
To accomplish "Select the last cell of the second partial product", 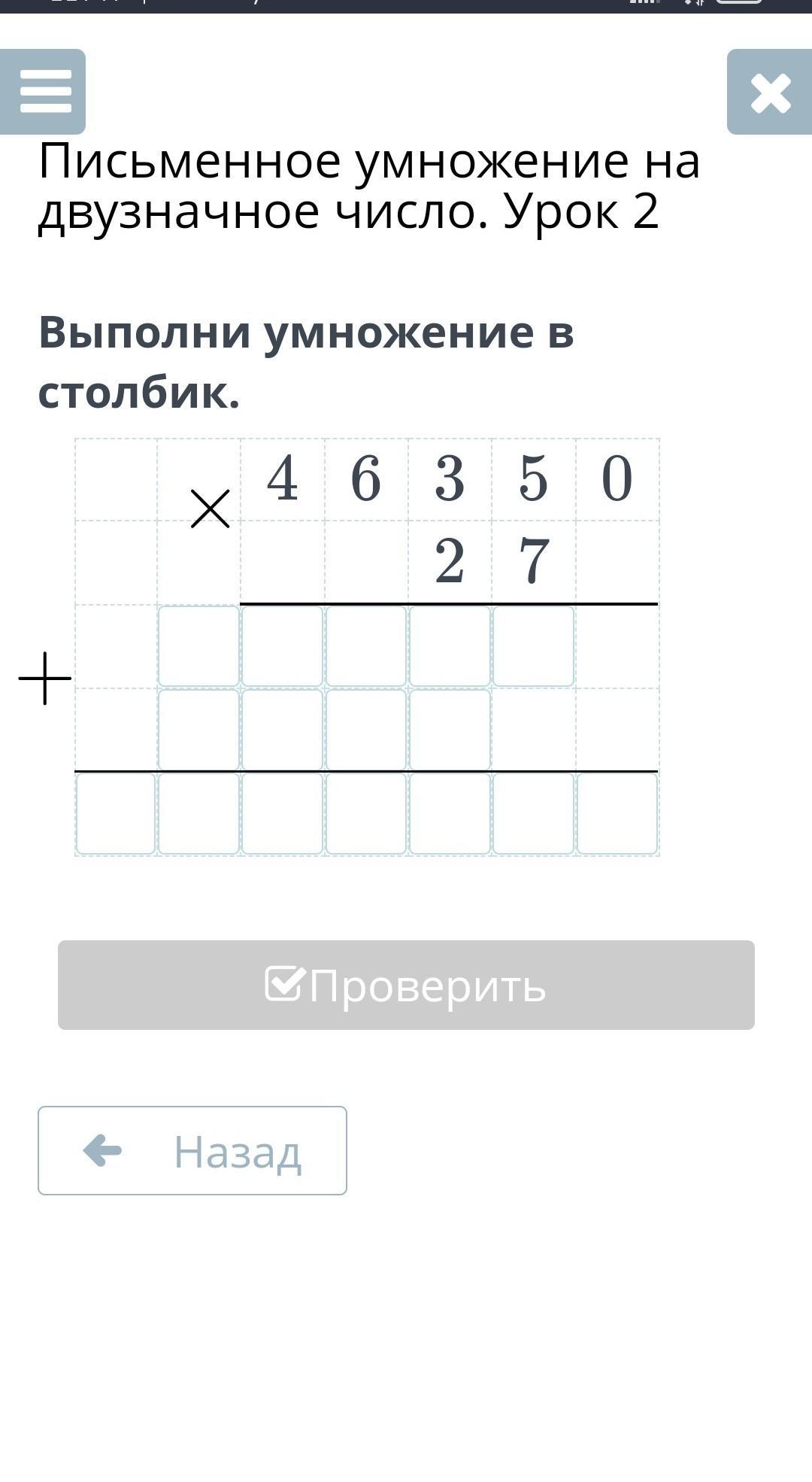I will click(450, 730).
